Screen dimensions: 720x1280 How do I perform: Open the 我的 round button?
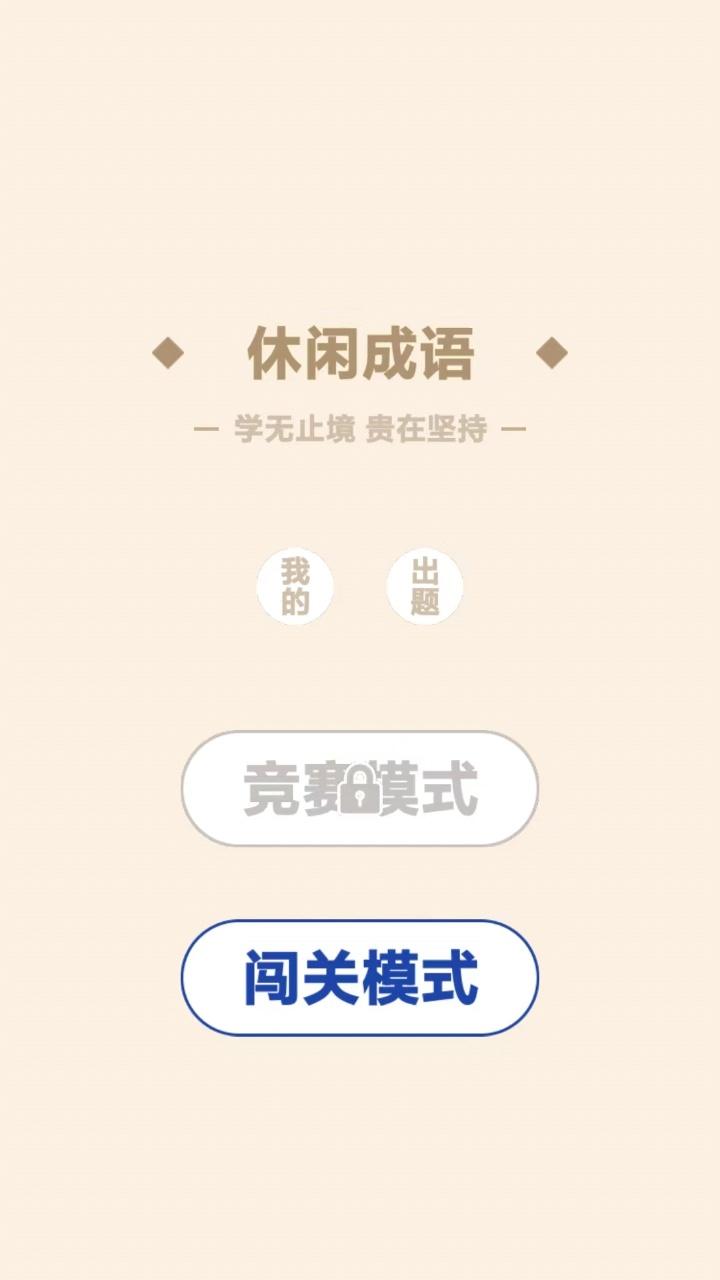(295, 587)
